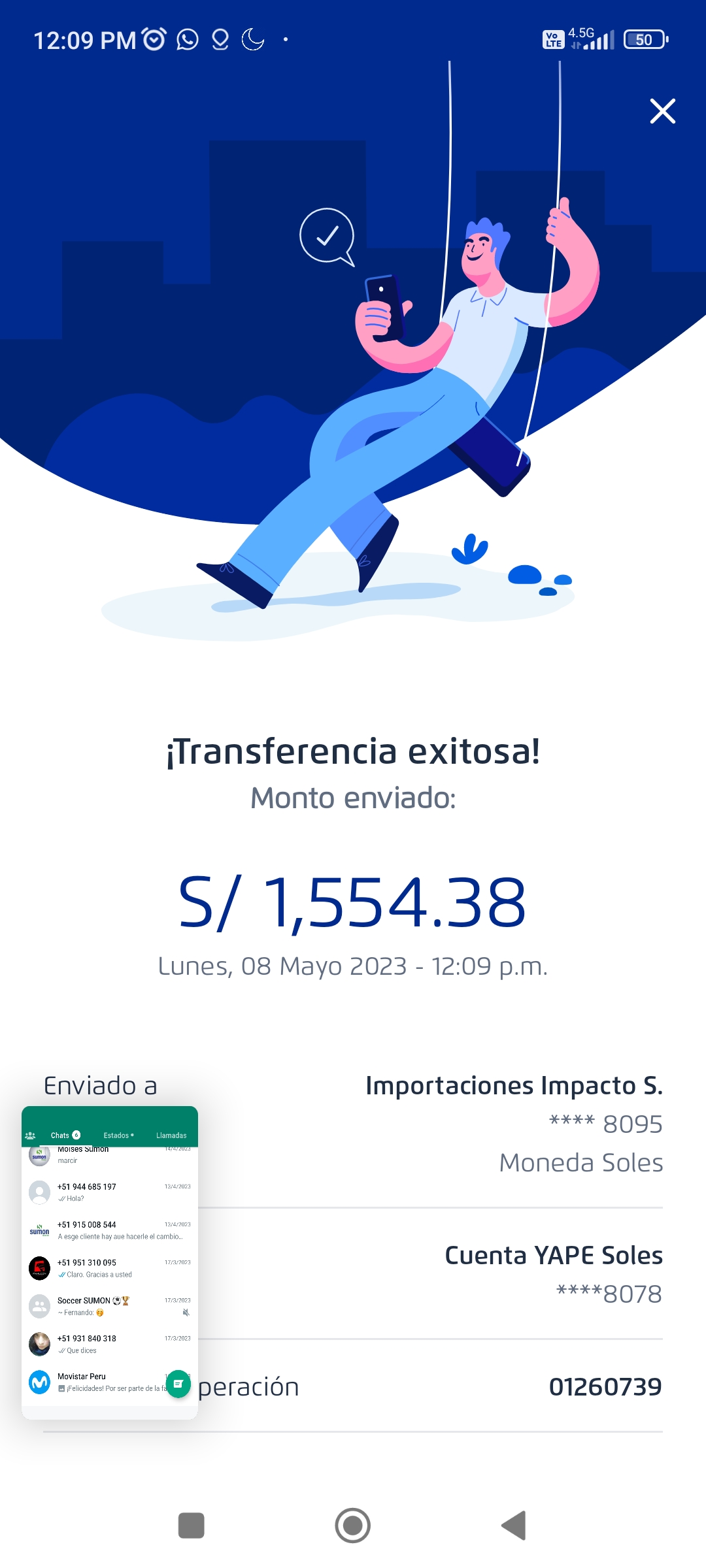Go back with the system back button
Screen dimensions: 706x1568
pyautogui.click(x=514, y=1526)
